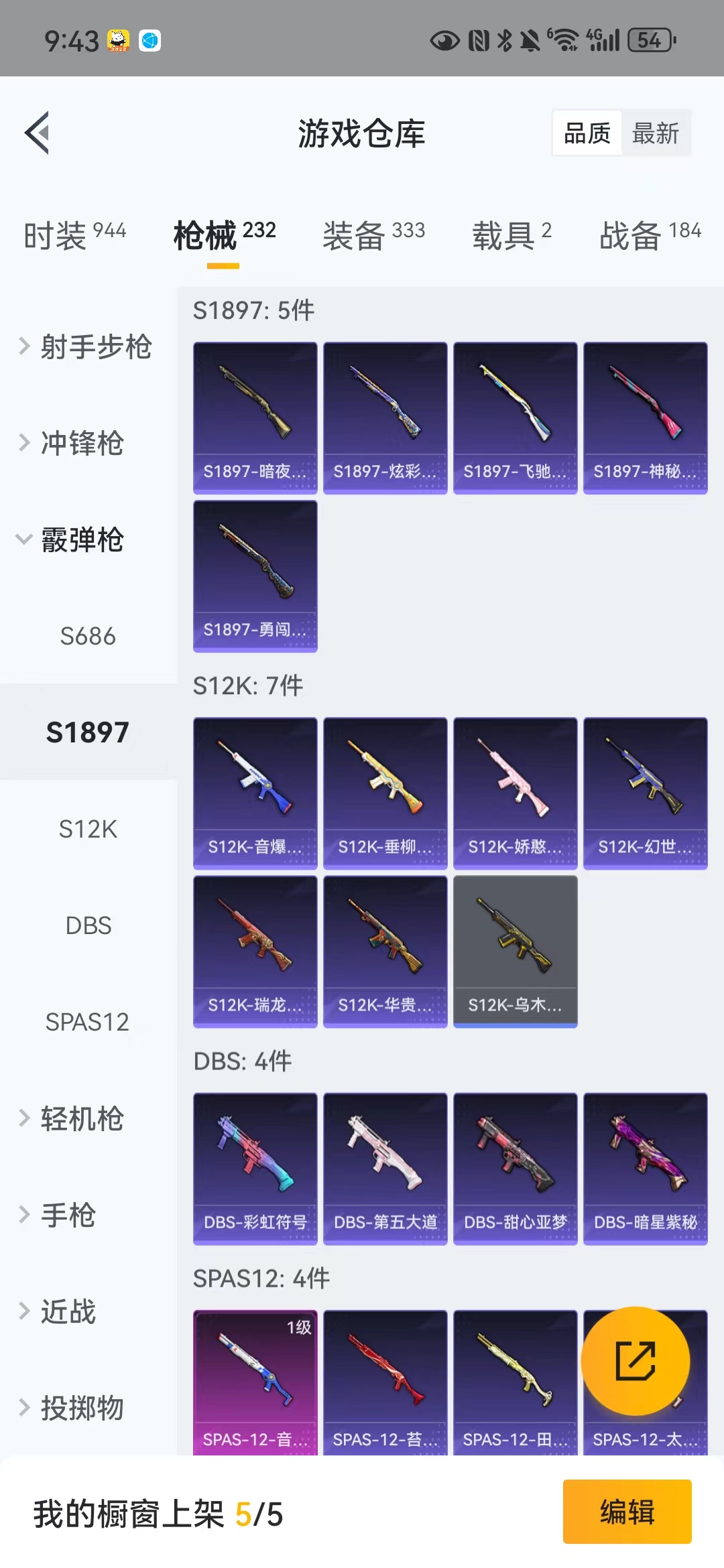Sort the warehouse by 最新

(655, 133)
